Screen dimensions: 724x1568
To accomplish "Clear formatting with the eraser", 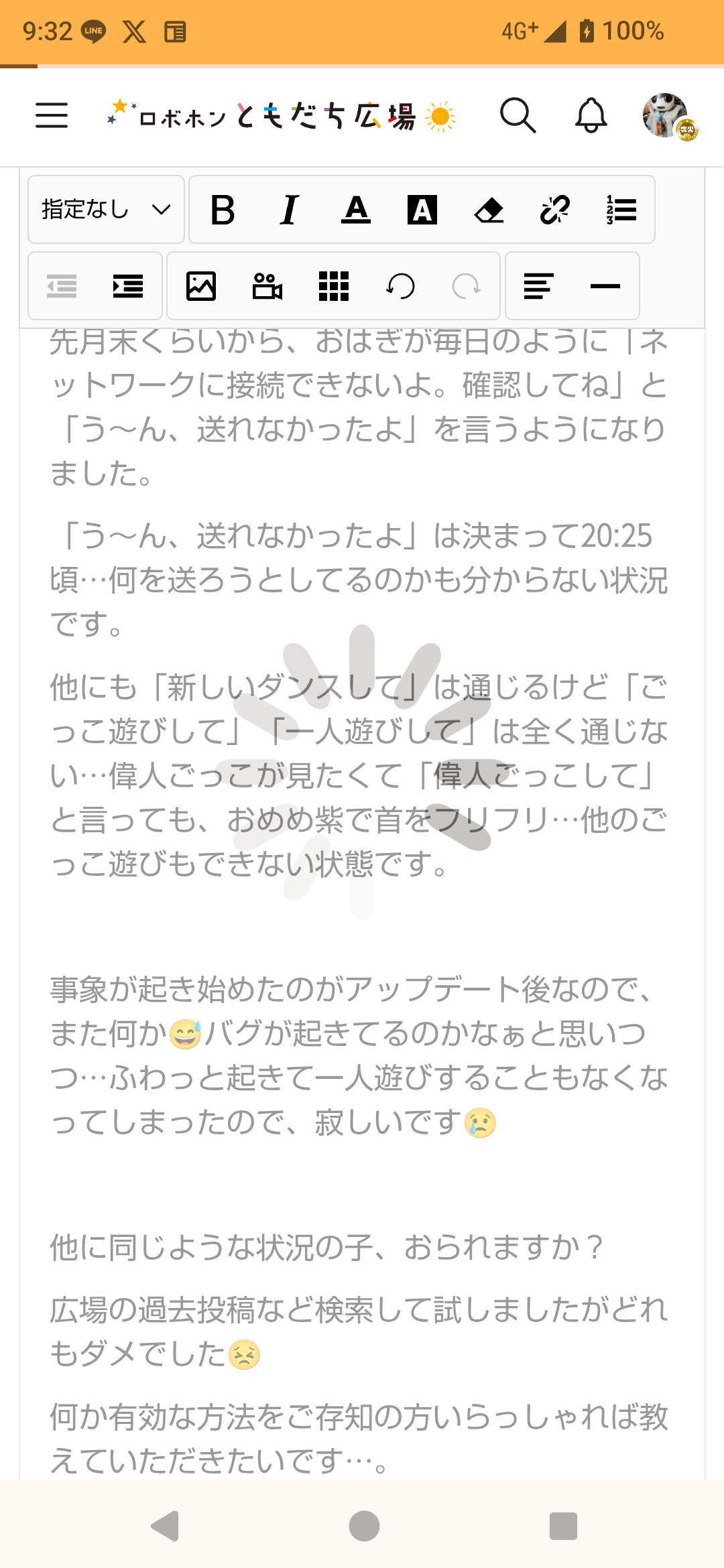I will tap(489, 210).
